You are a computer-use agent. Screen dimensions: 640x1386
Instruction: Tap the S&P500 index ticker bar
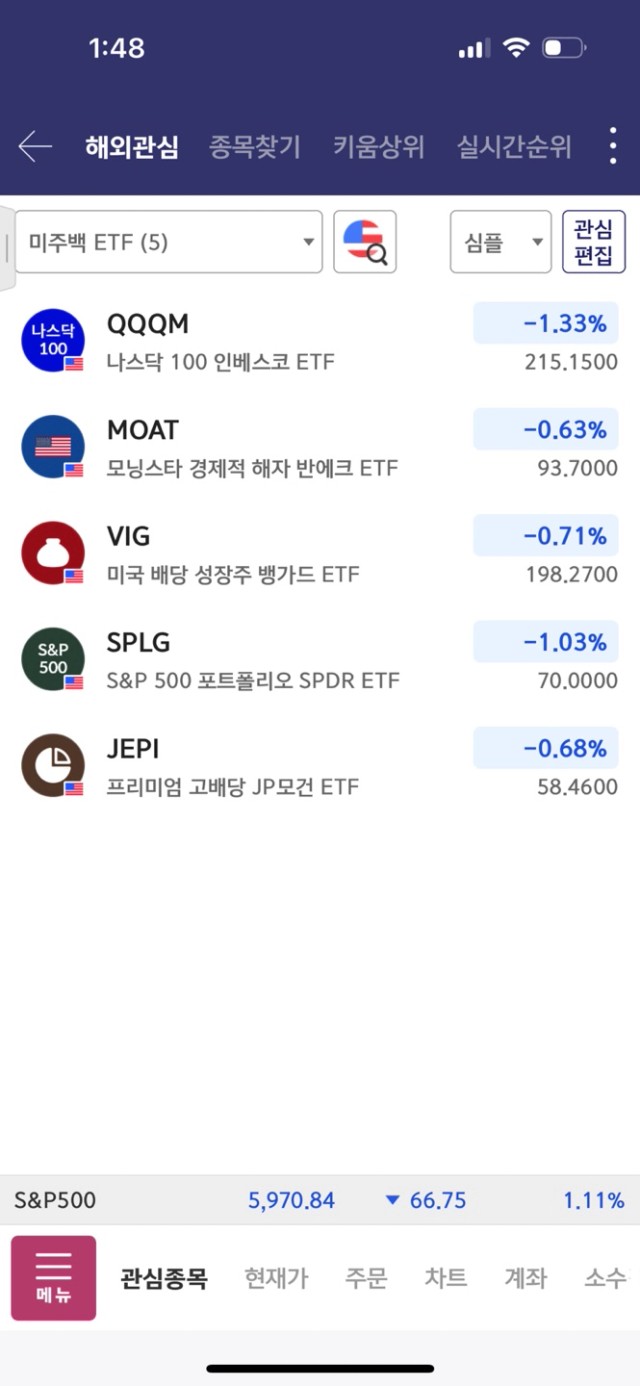pos(320,1200)
